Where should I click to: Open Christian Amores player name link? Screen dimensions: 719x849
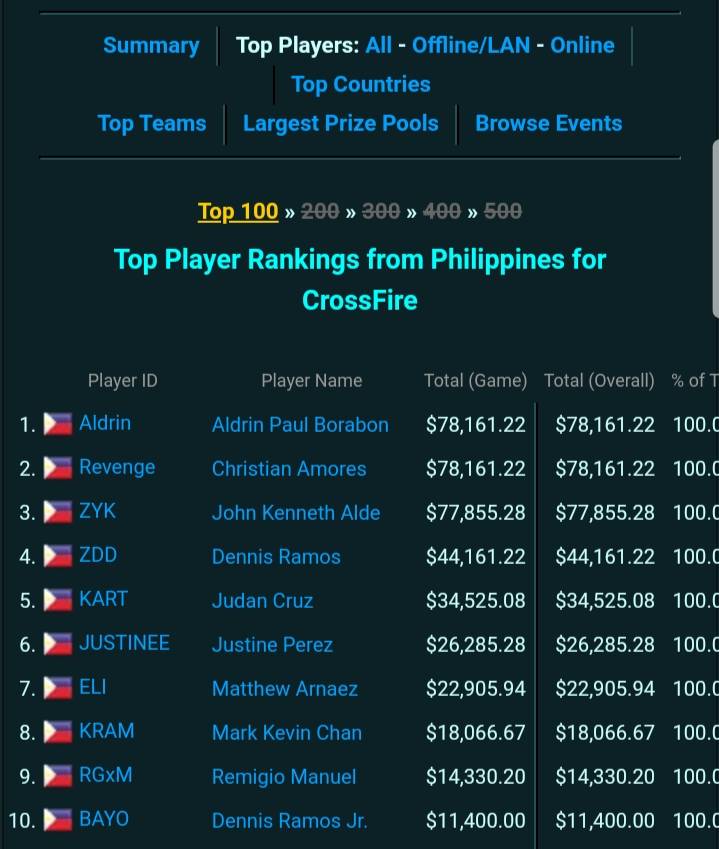pos(289,469)
